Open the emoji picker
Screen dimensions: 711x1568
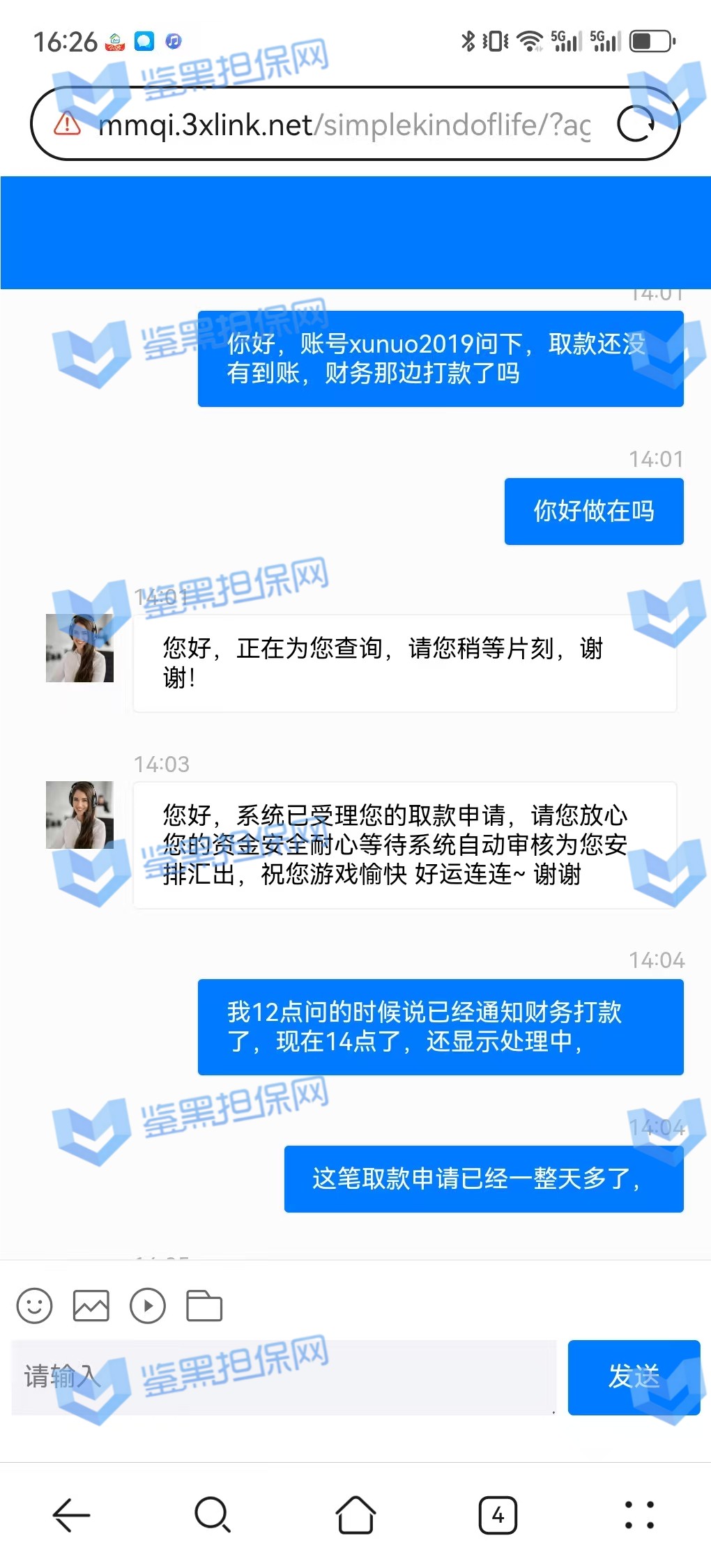point(35,1305)
